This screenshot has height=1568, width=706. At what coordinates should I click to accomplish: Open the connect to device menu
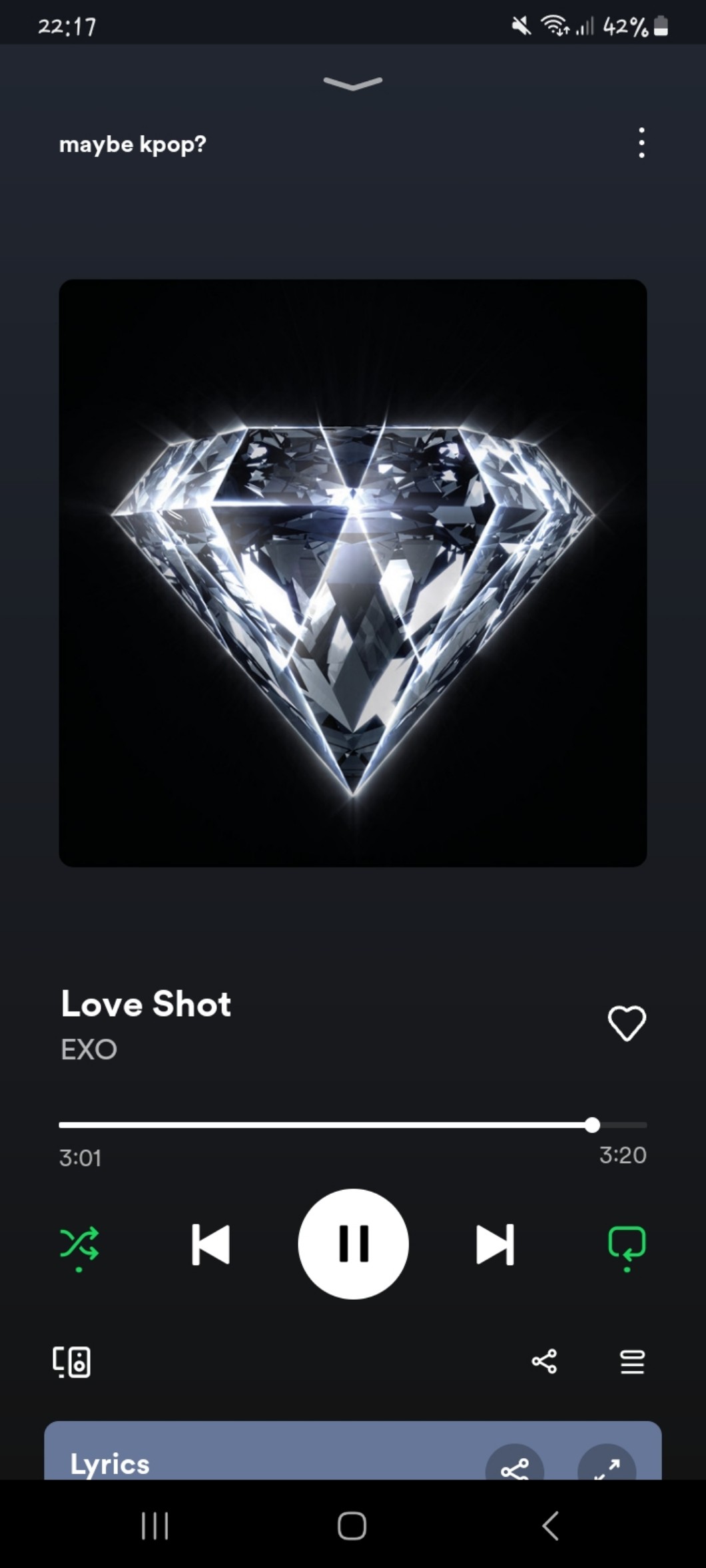click(x=72, y=1362)
